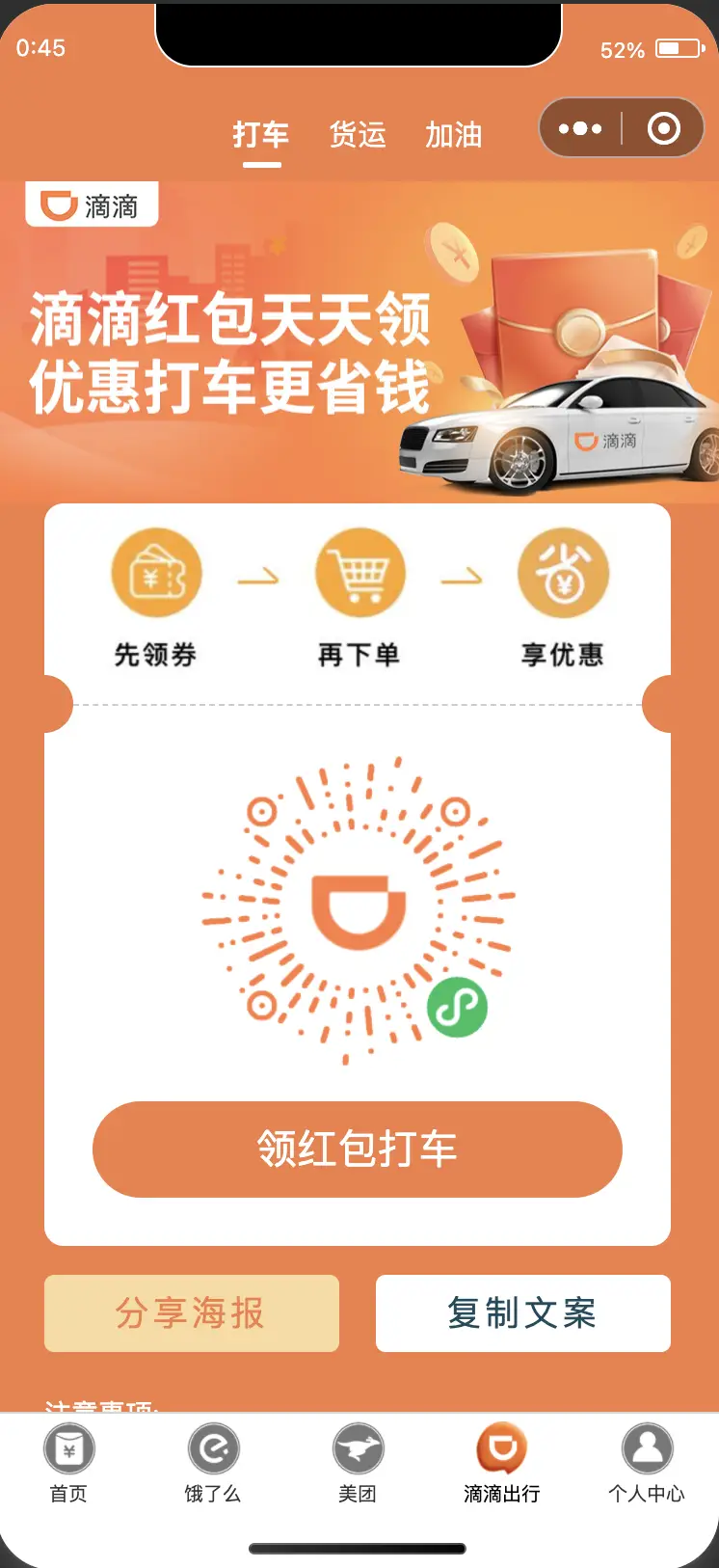Open the mini program three-dot menu
719x1568 pixels.
[x=580, y=128]
